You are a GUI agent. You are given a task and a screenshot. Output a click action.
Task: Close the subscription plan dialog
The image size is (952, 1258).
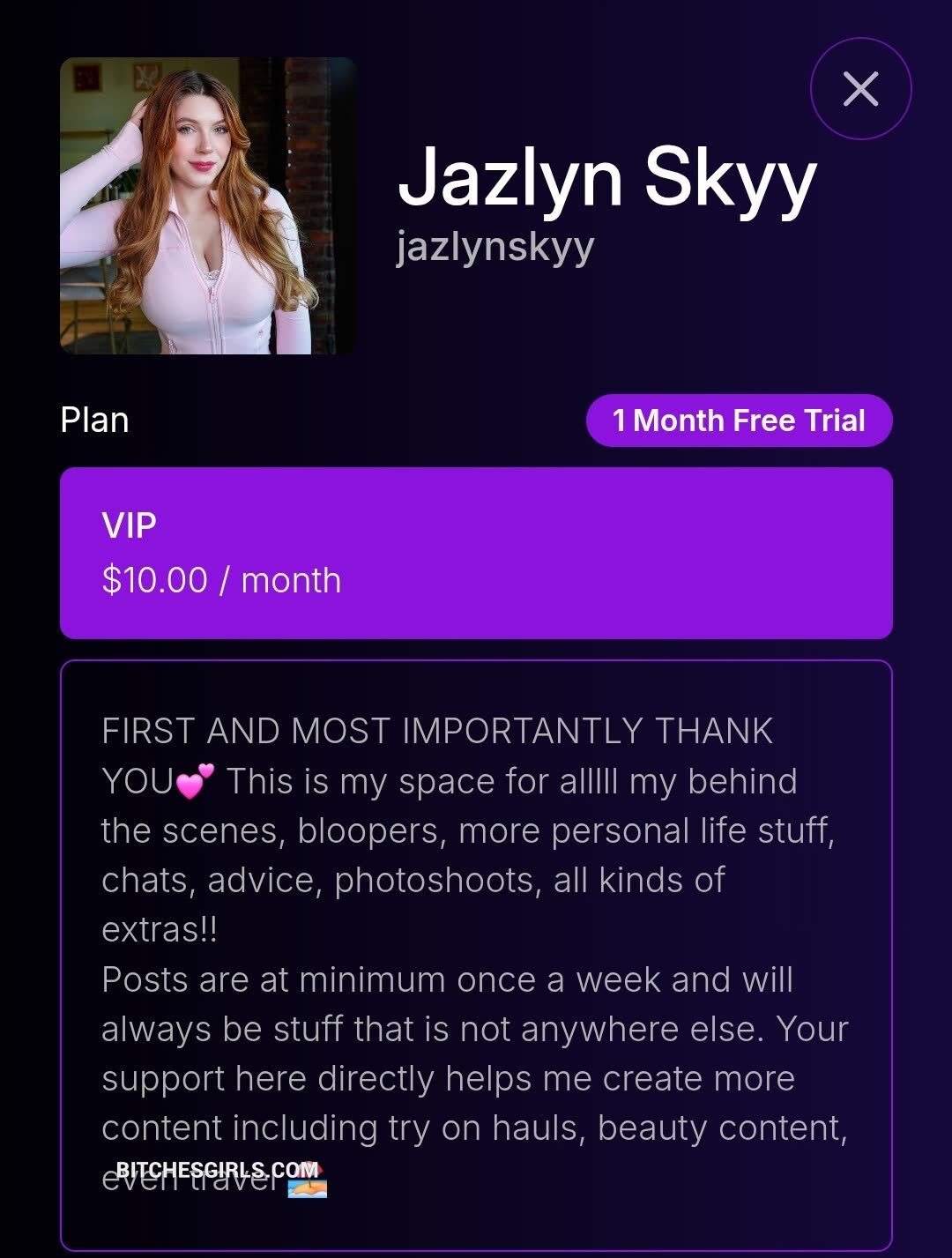coord(859,89)
